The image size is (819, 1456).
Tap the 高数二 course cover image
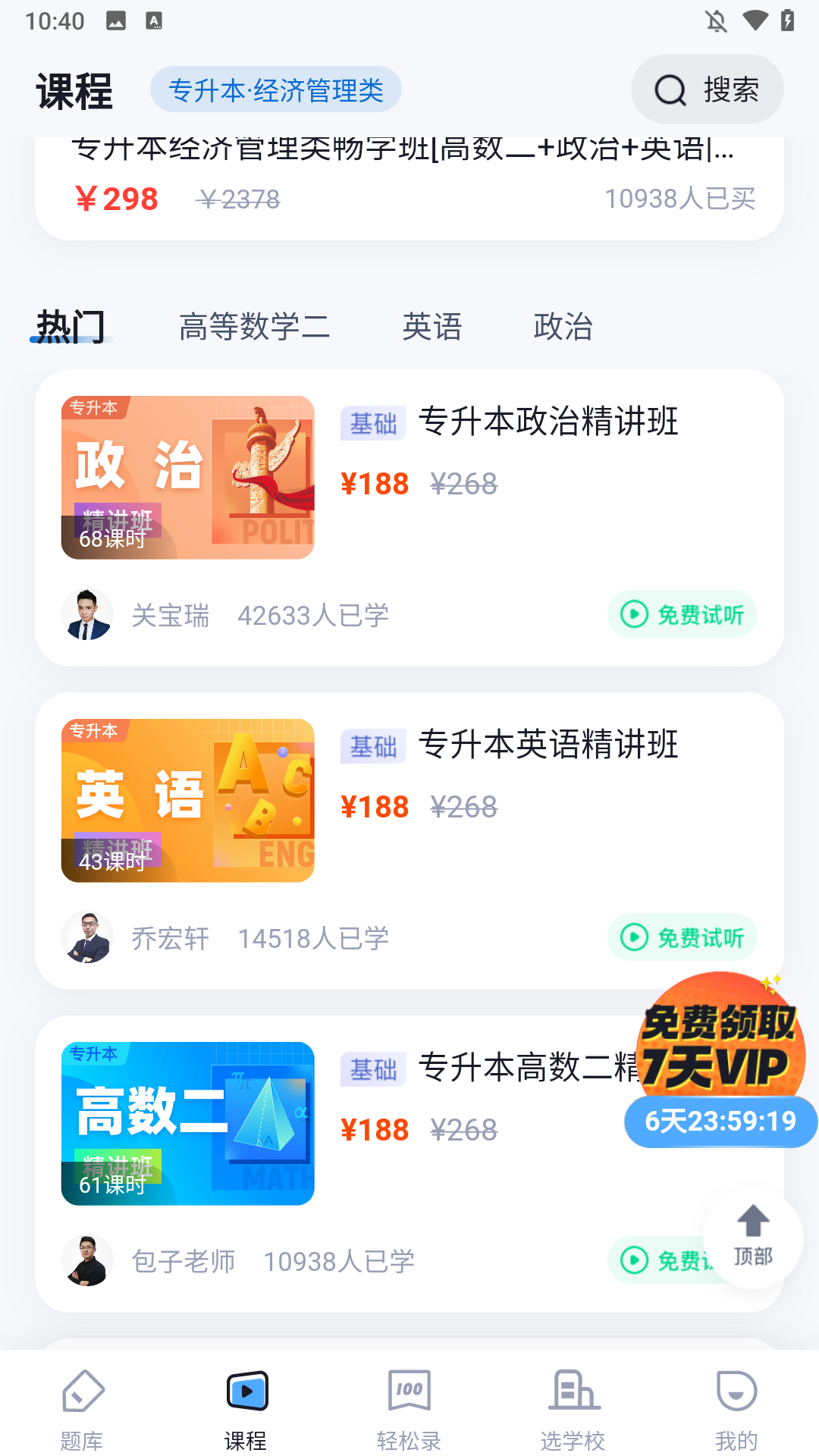[187, 1123]
